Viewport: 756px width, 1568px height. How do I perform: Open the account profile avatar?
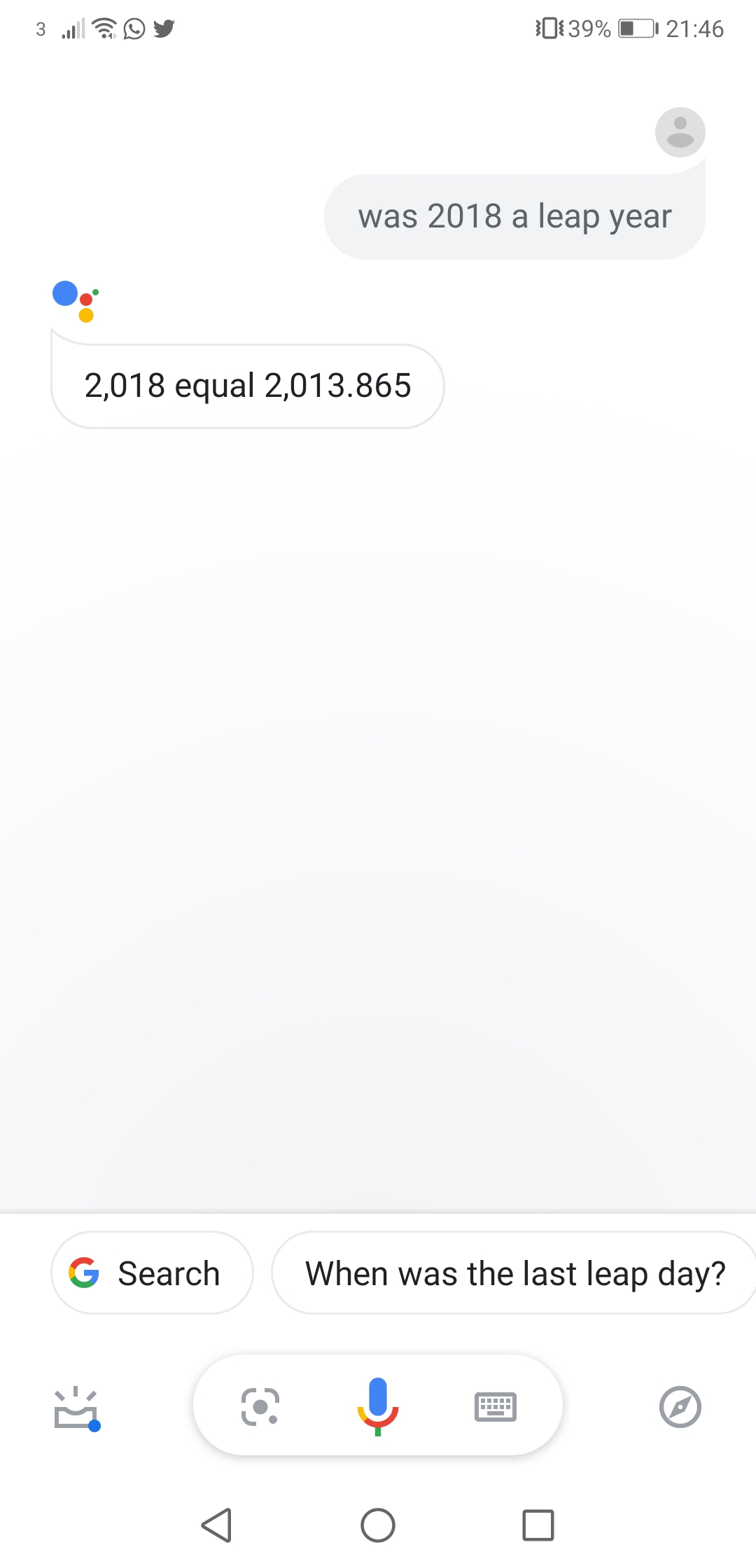(680, 132)
